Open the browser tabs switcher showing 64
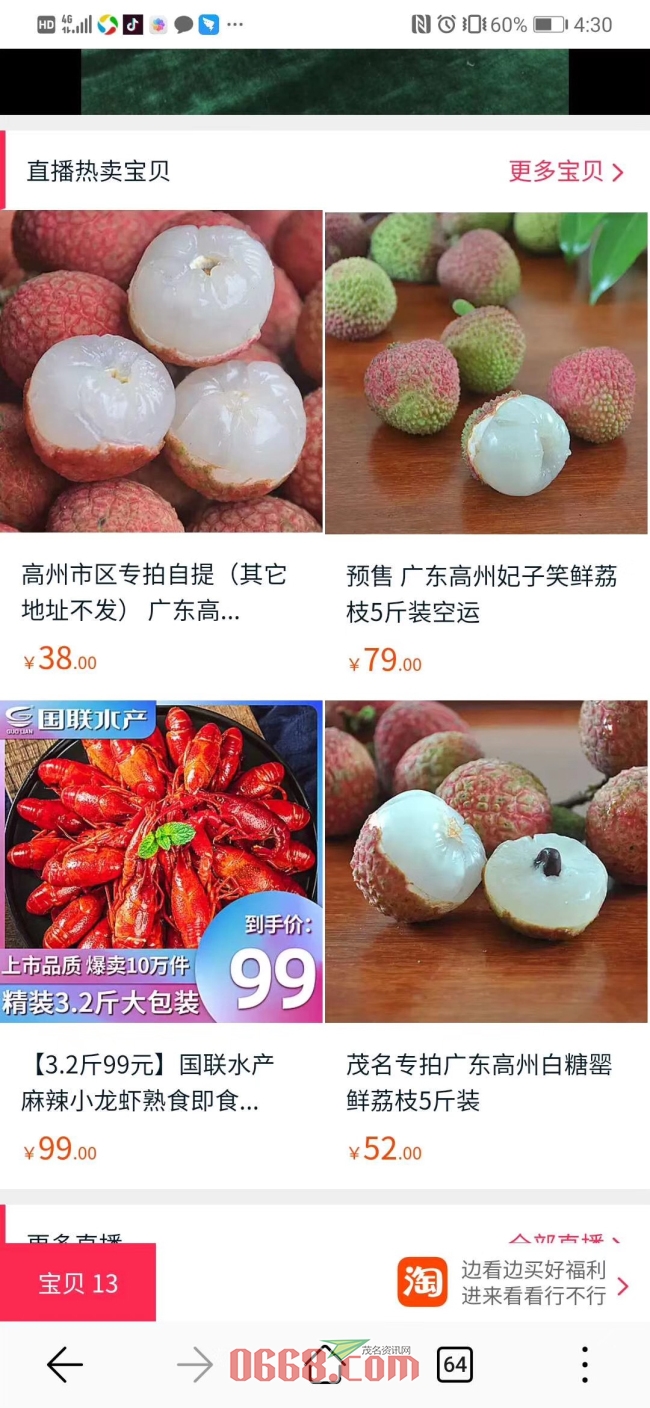Screen dimensions: 650x1408 coord(454,1364)
